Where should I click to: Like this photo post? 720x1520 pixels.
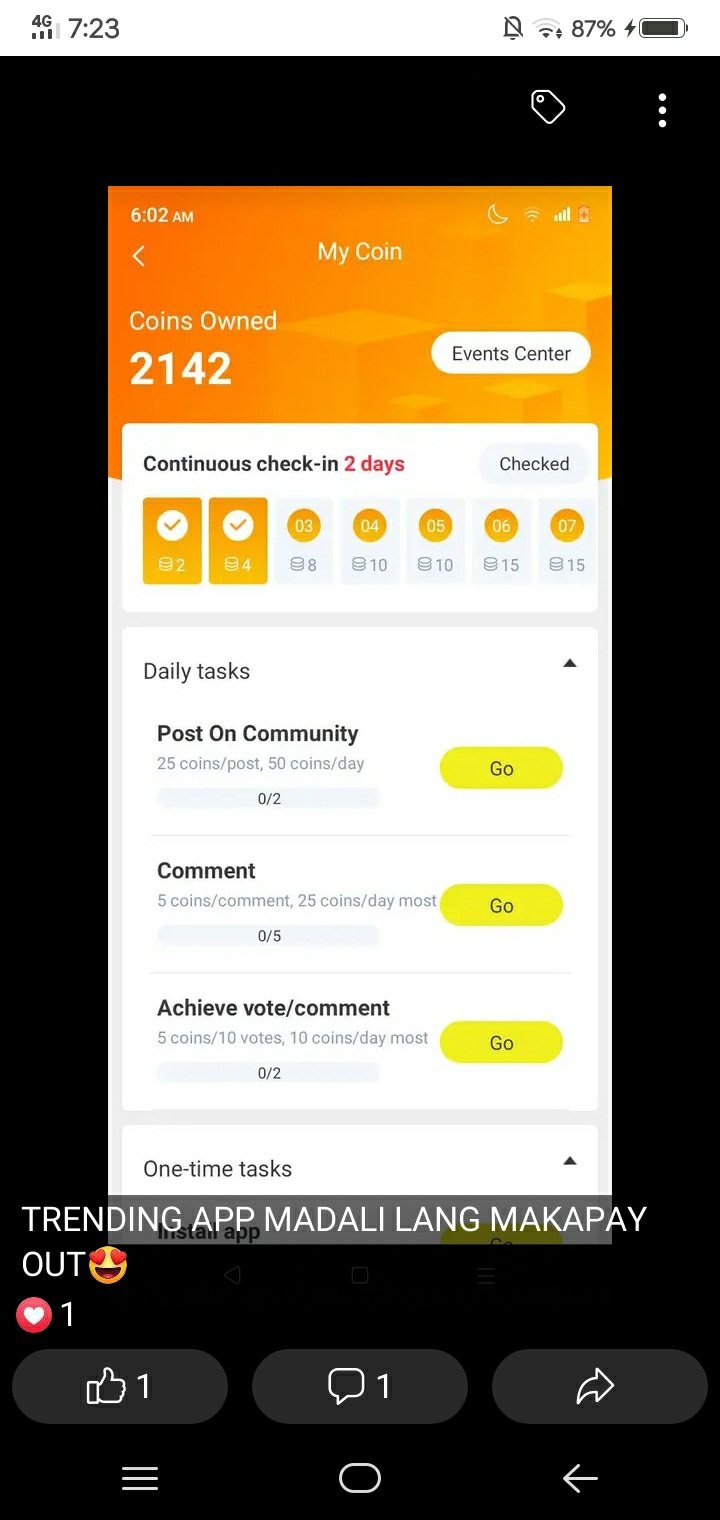point(120,1386)
